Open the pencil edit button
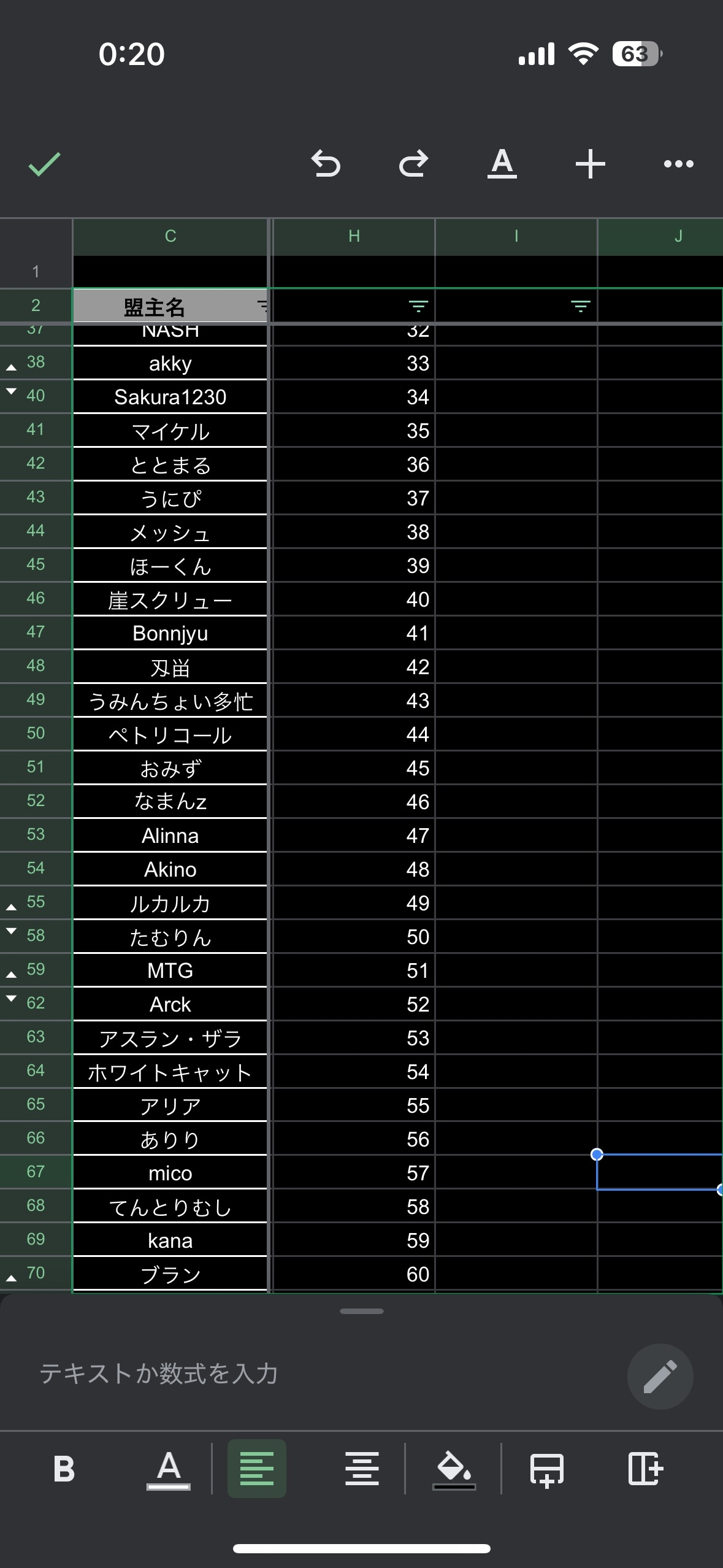Viewport: 723px width, 1568px height. tap(660, 1376)
